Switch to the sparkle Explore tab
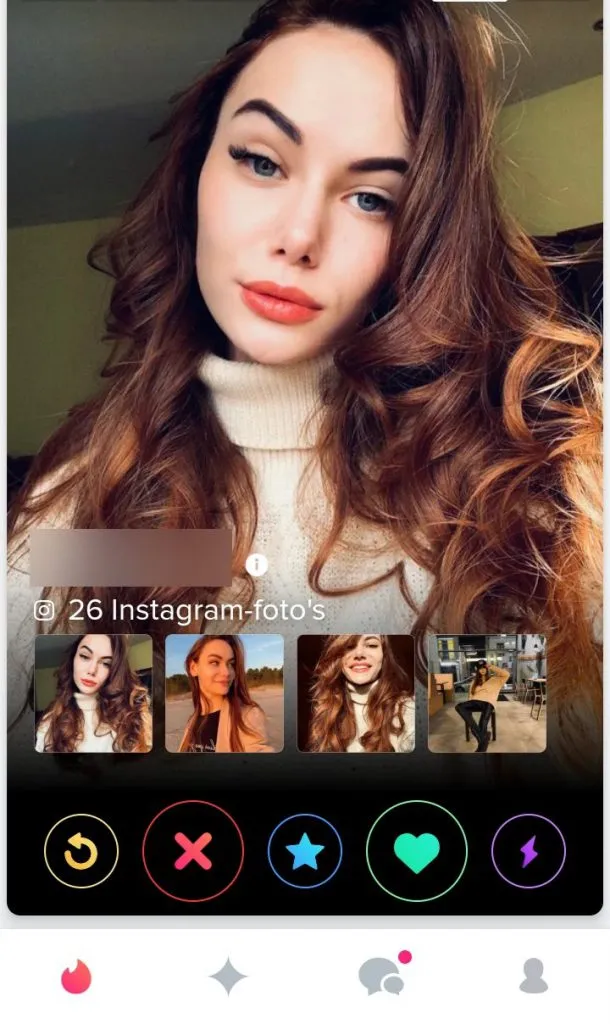This screenshot has height=1024, width=610. [228, 976]
